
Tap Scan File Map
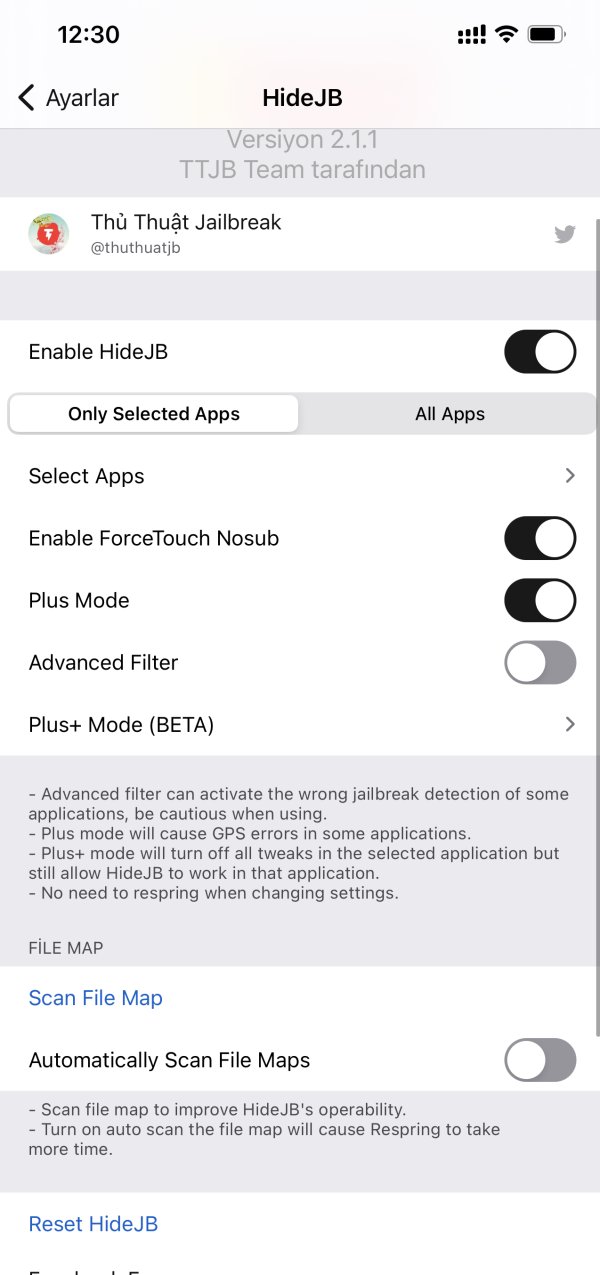[x=96, y=998]
